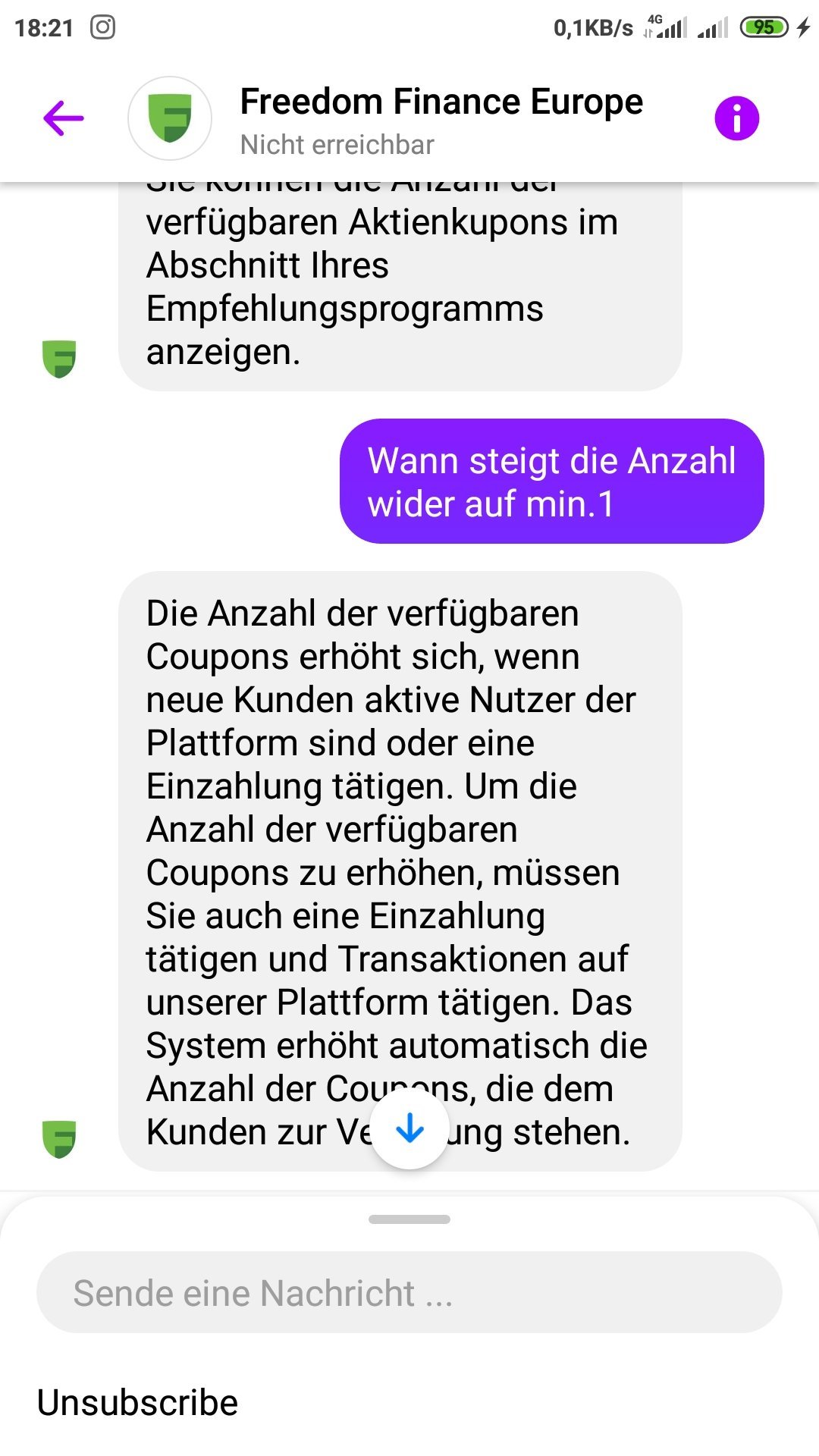This screenshot has height=1456, width=819.
Task: Open Freedom Finance Europe profile header
Action: click(441, 120)
